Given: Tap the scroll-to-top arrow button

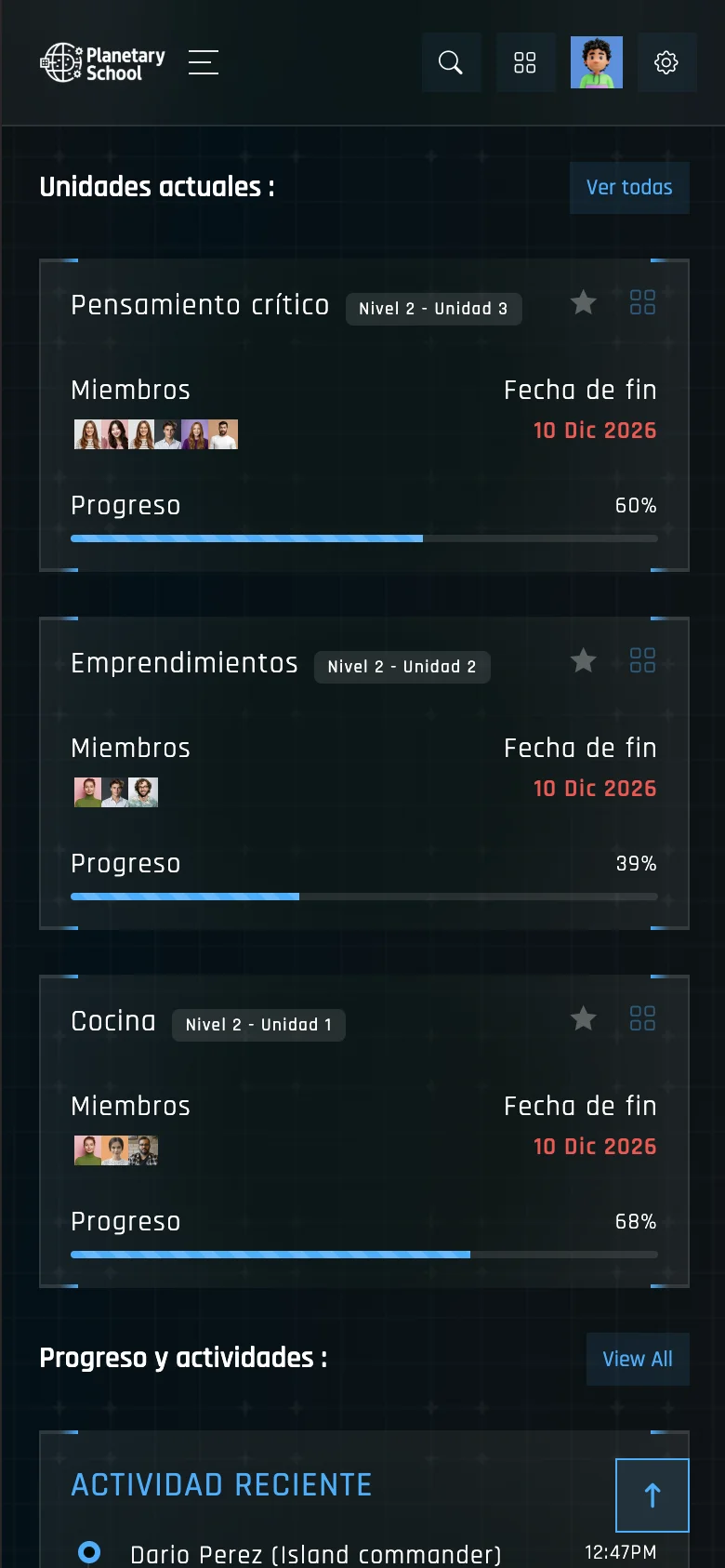Looking at the screenshot, I should point(652,1495).
